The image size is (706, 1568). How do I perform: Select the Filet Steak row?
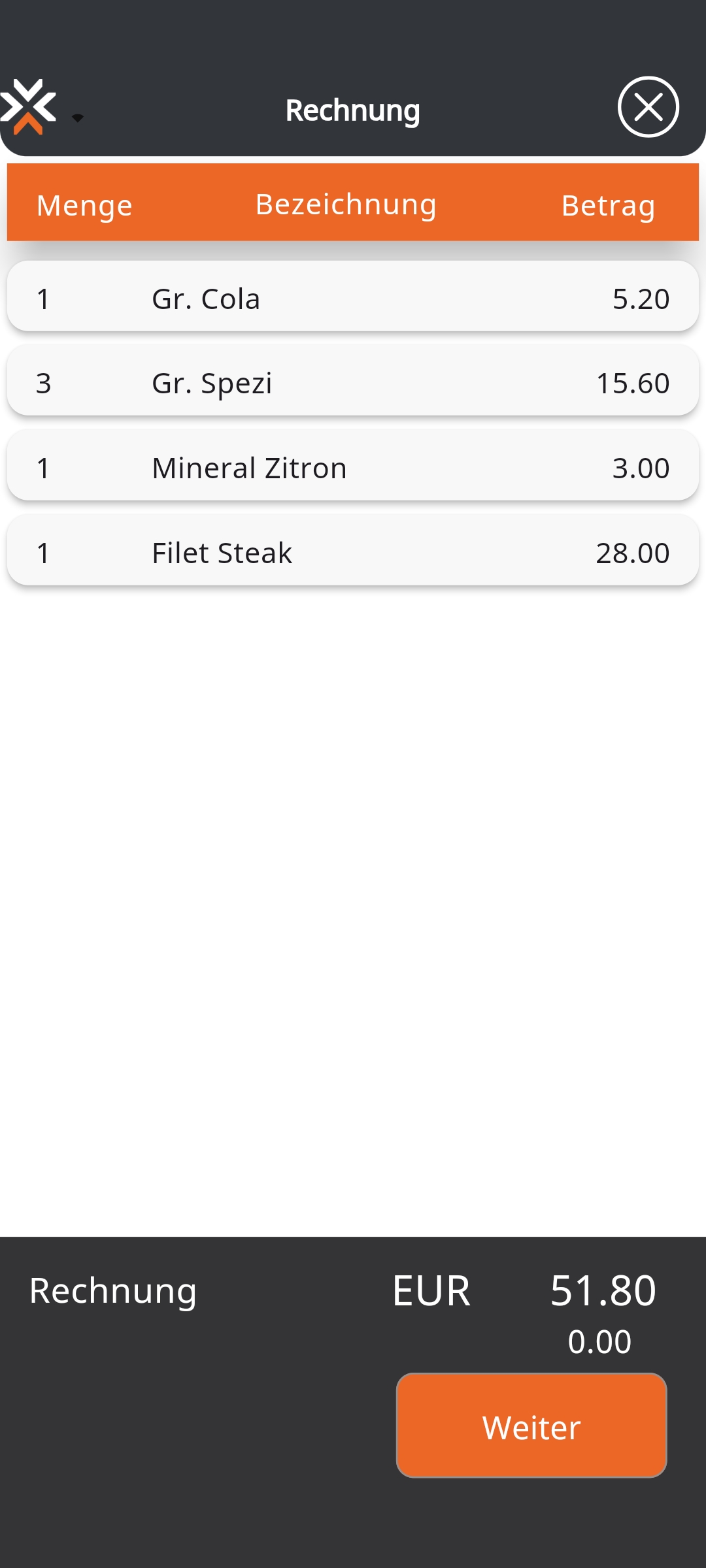(353, 551)
